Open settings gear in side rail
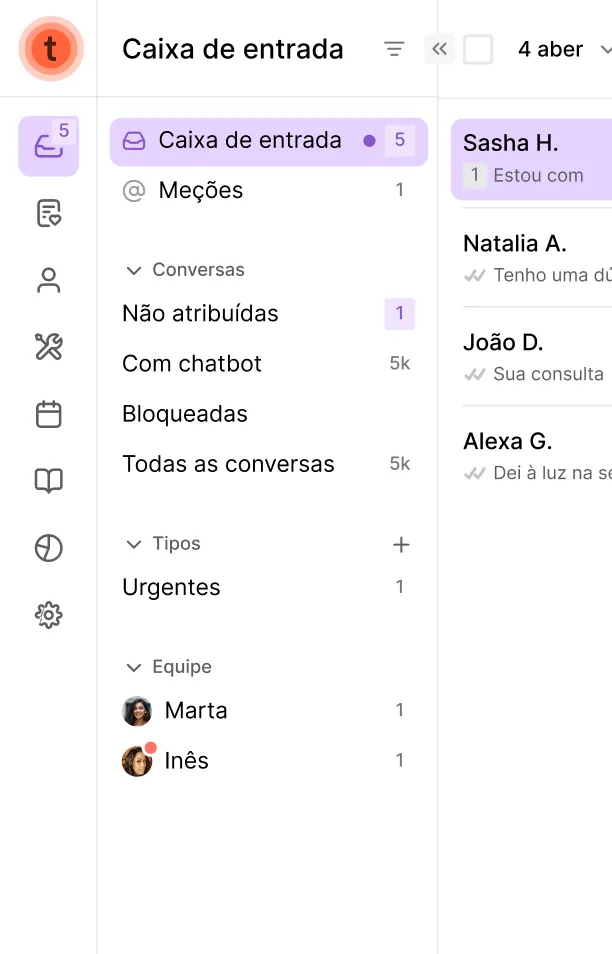Screen dimensions: 612x954 [49, 615]
